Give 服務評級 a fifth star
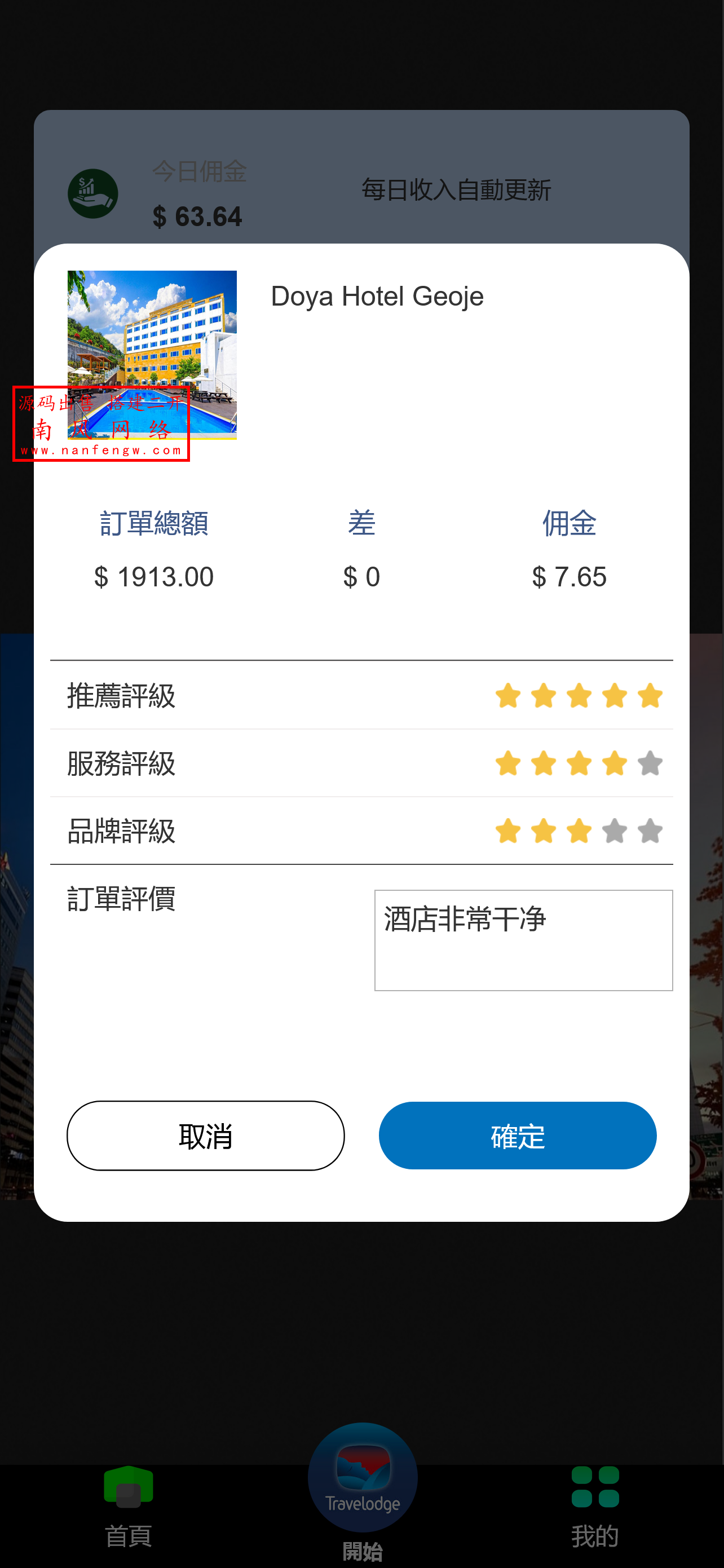 649,763
